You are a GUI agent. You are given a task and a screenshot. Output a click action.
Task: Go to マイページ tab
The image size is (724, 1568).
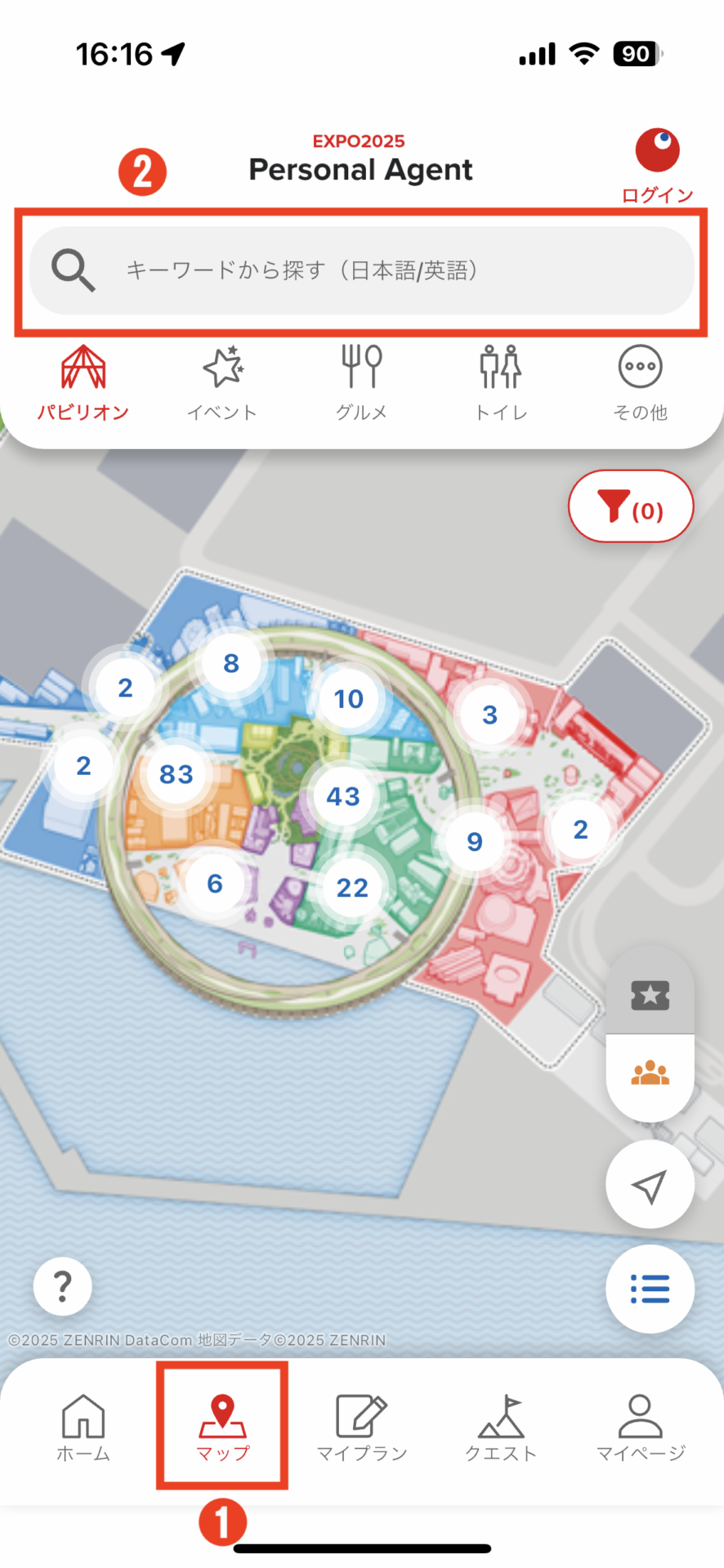click(640, 1428)
